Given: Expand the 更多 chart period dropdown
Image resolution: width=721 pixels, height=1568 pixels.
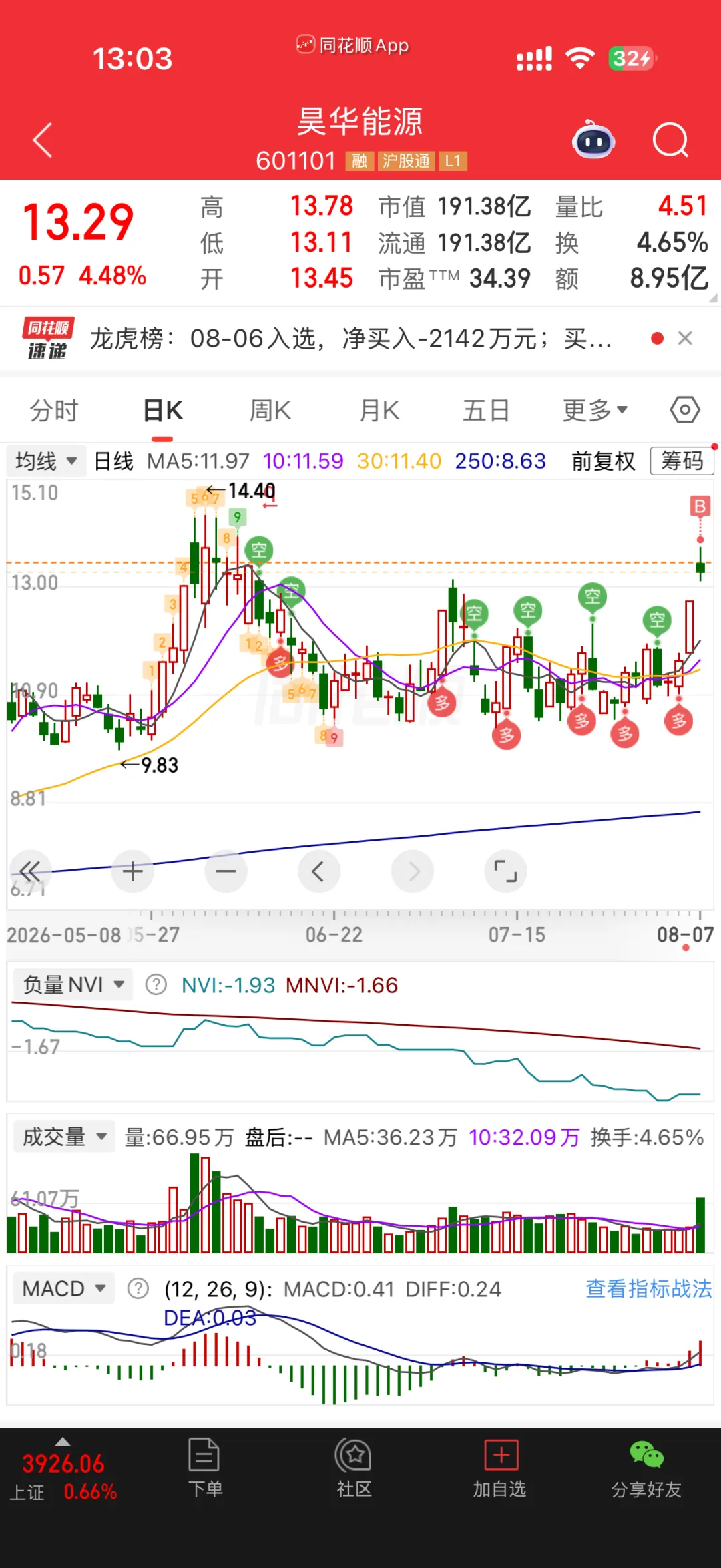Looking at the screenshot, I should pos(595,411).
